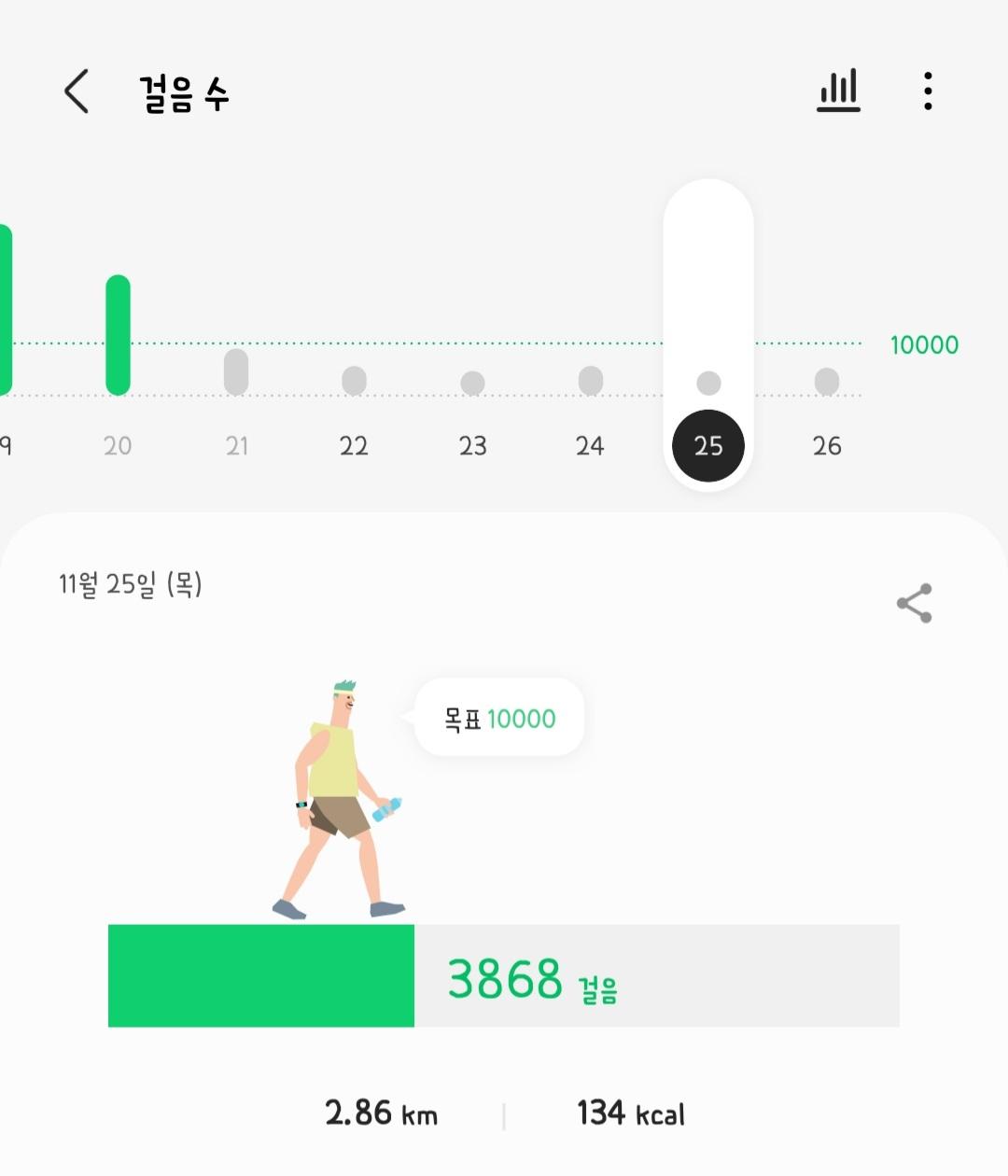The width and height of the screenshot is (1008, 1176).
Task: Select day 21 in the step chart
Action: click(x=236, y=444)
